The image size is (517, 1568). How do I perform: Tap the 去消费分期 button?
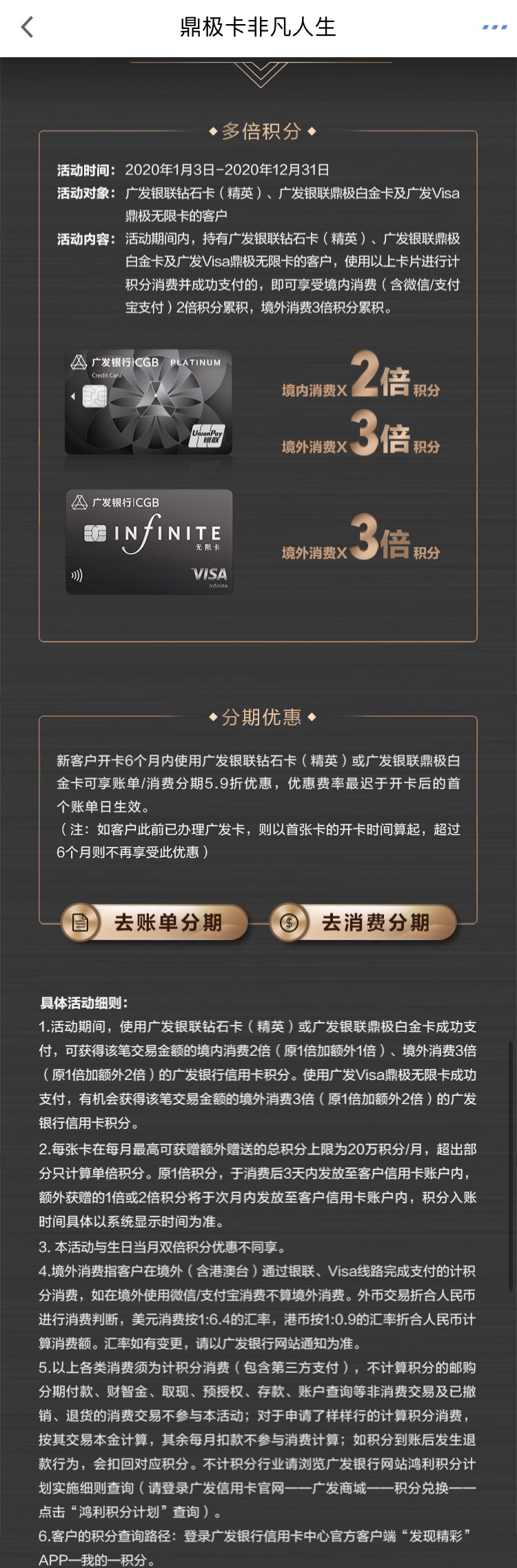click(x=363, y=922)
